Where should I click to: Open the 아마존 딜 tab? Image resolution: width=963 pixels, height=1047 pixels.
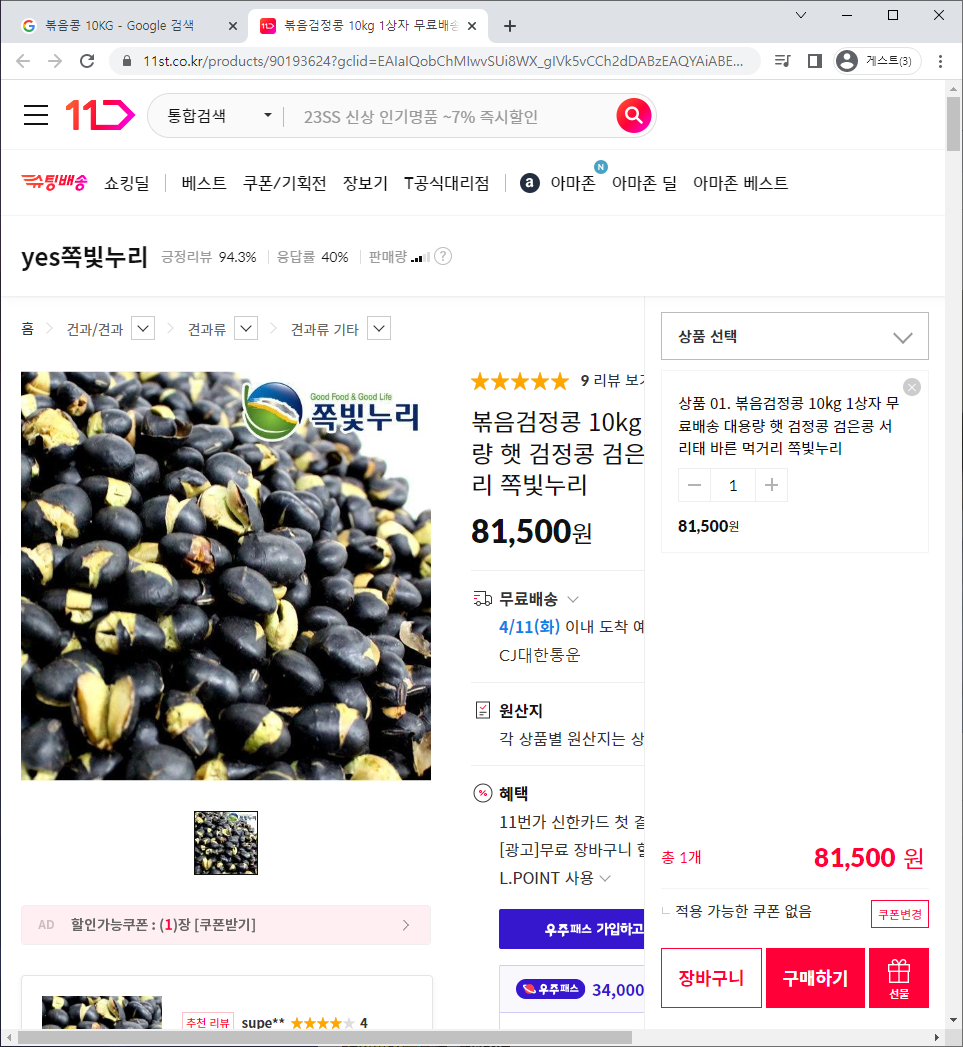644,183
